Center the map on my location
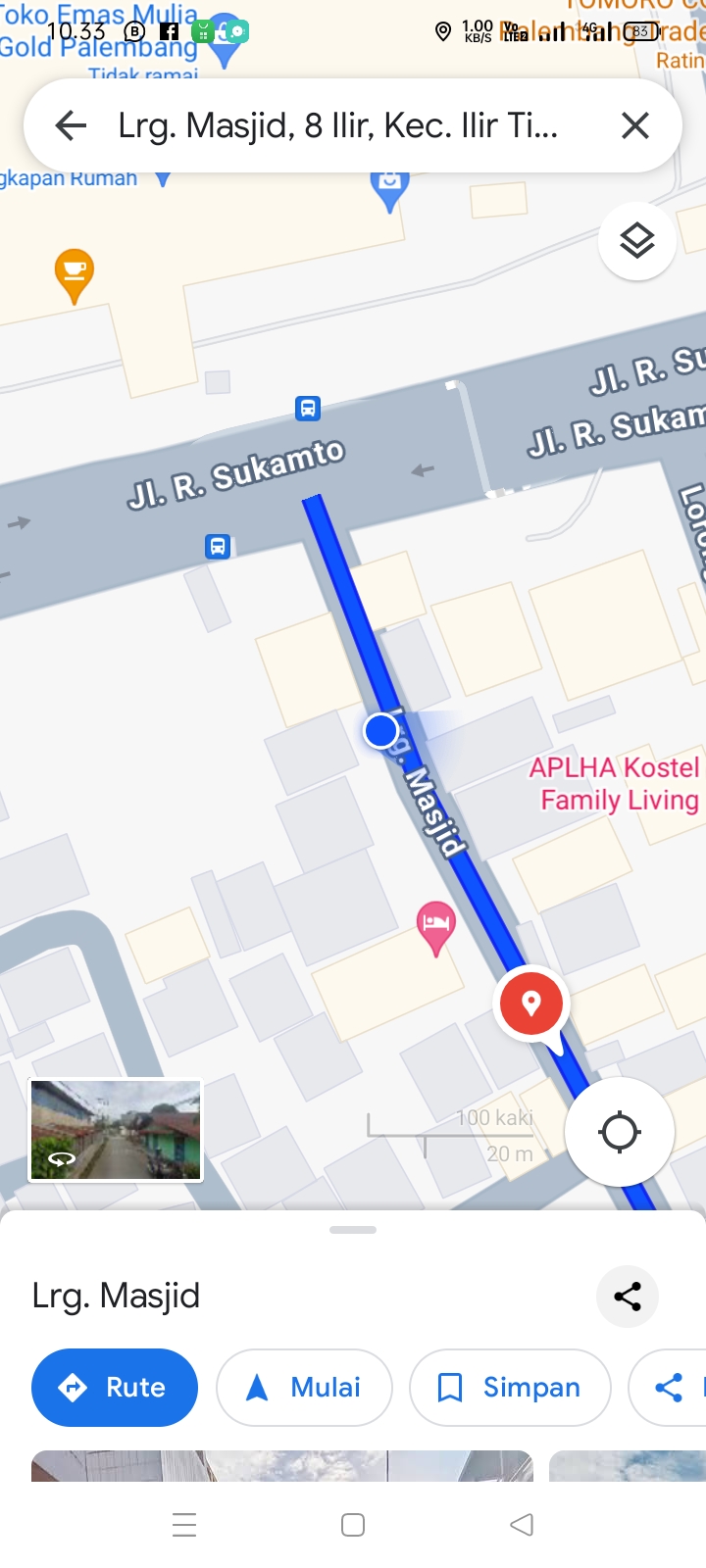This screenshot has width=706, height=1568. (x=620, y=1132)
